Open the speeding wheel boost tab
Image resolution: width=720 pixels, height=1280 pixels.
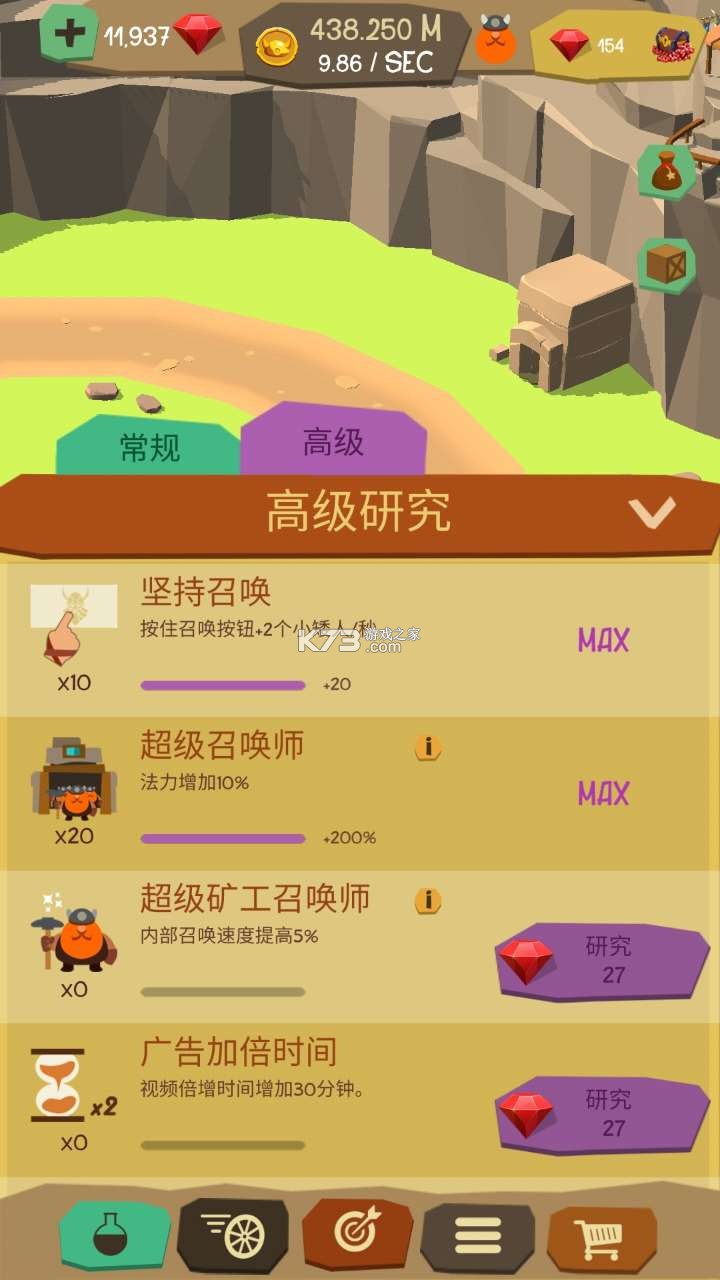234,1236
